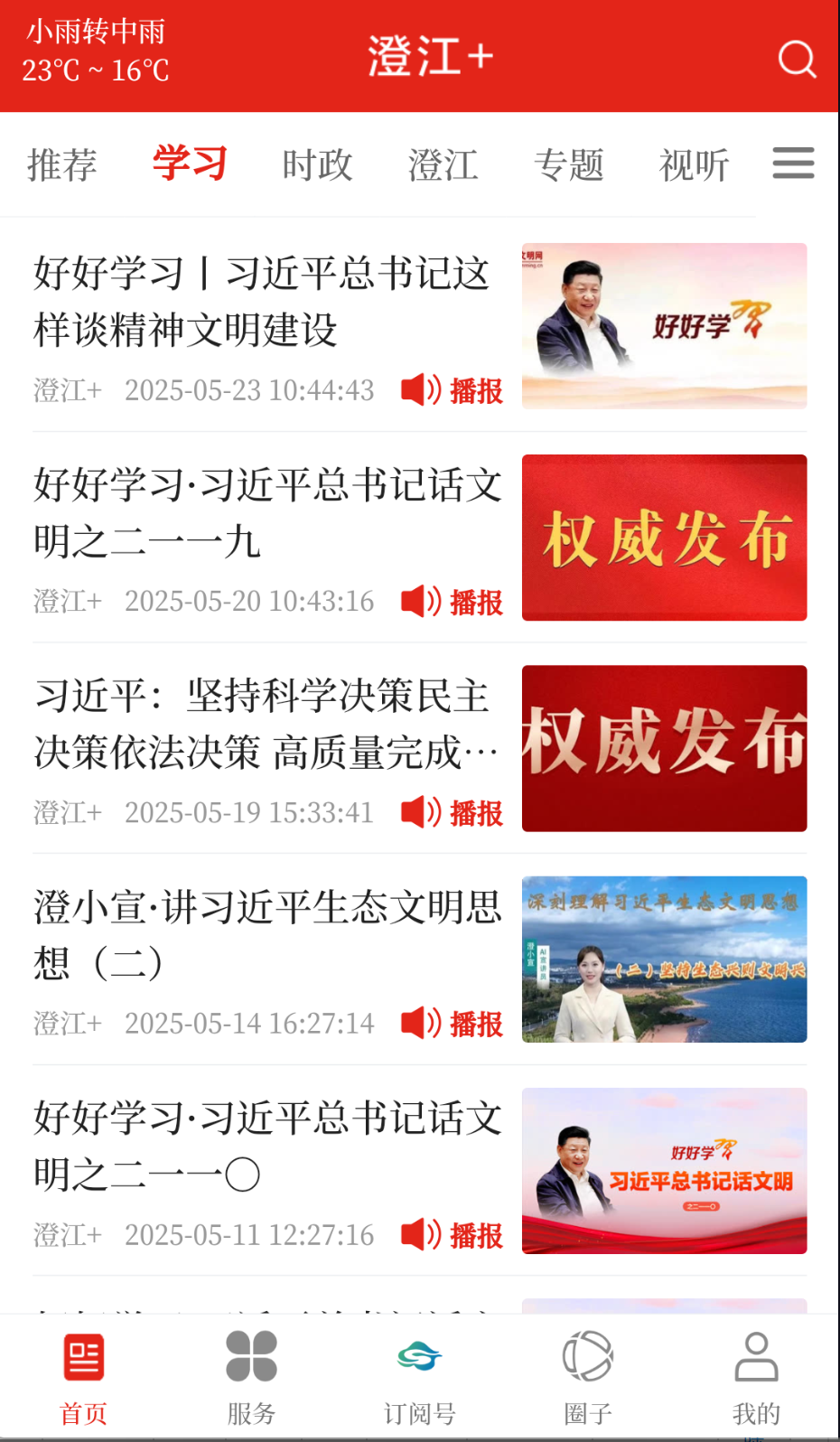Play 播报 audio for the 05-19 权威发布 article
The height and width of the screenshot is (1442, 840).
point(419,812)
